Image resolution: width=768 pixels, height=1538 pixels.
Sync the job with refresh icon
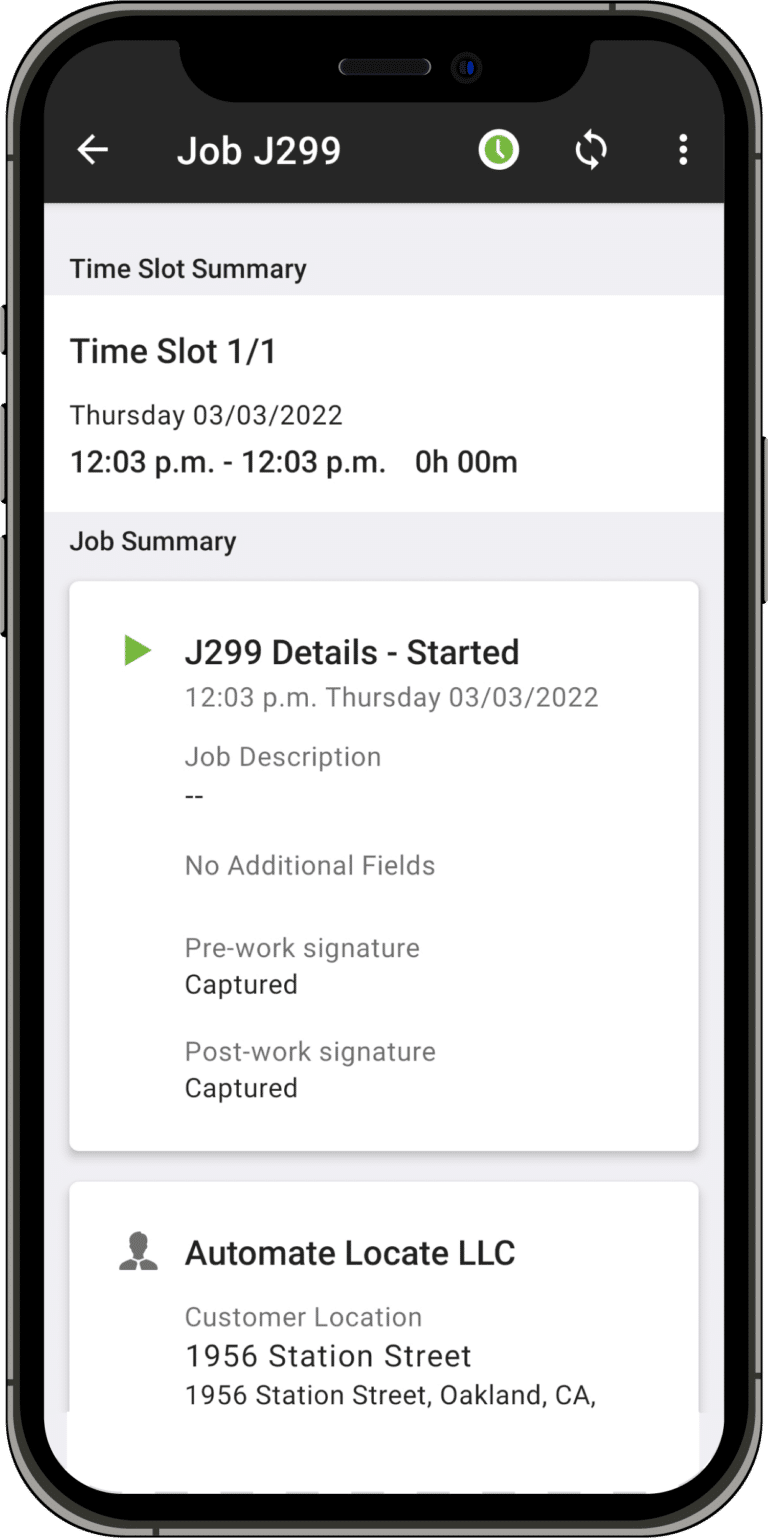[x=591, y=151]
